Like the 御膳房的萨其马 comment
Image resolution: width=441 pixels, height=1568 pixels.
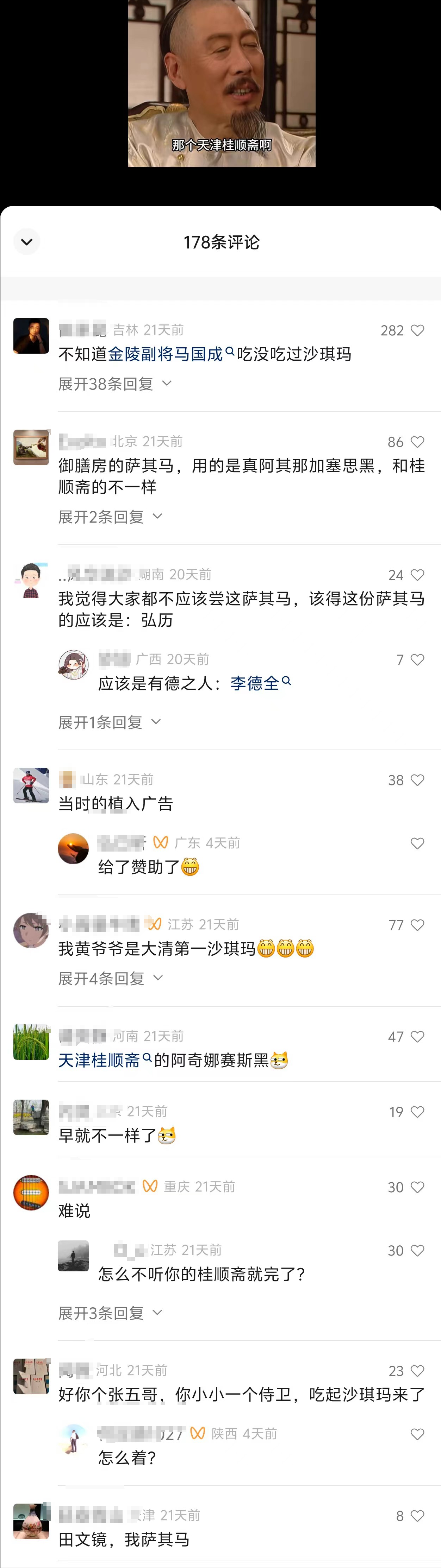[x=417, y=442]
